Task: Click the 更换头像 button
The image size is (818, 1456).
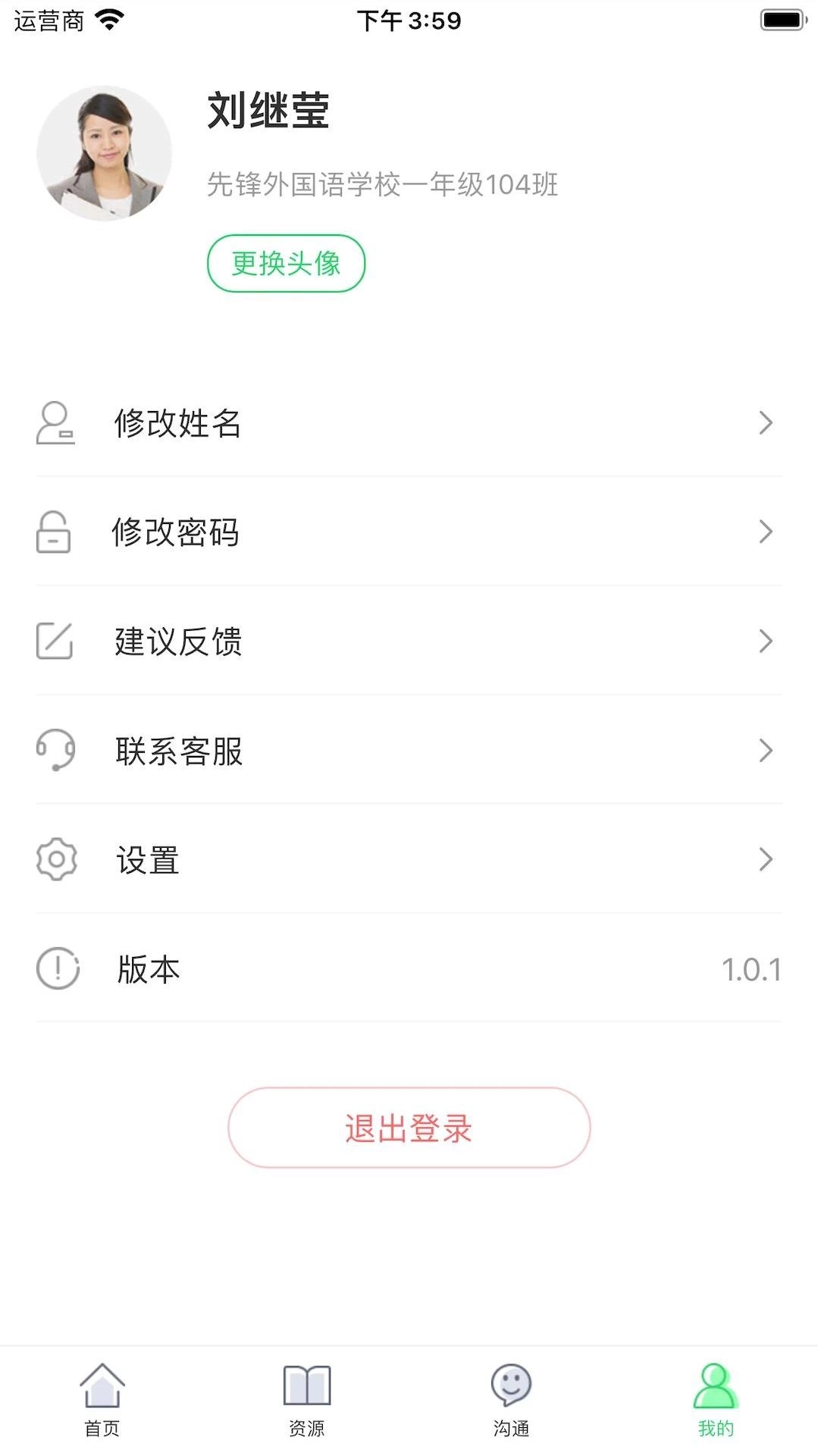Action: 286,263
